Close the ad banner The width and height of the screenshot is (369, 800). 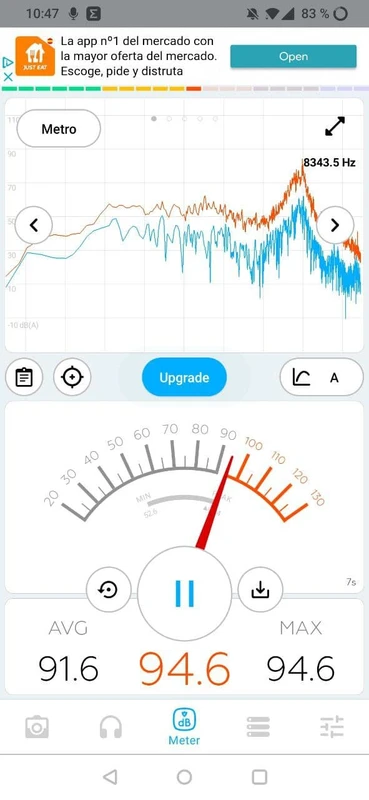coord(8,77)
